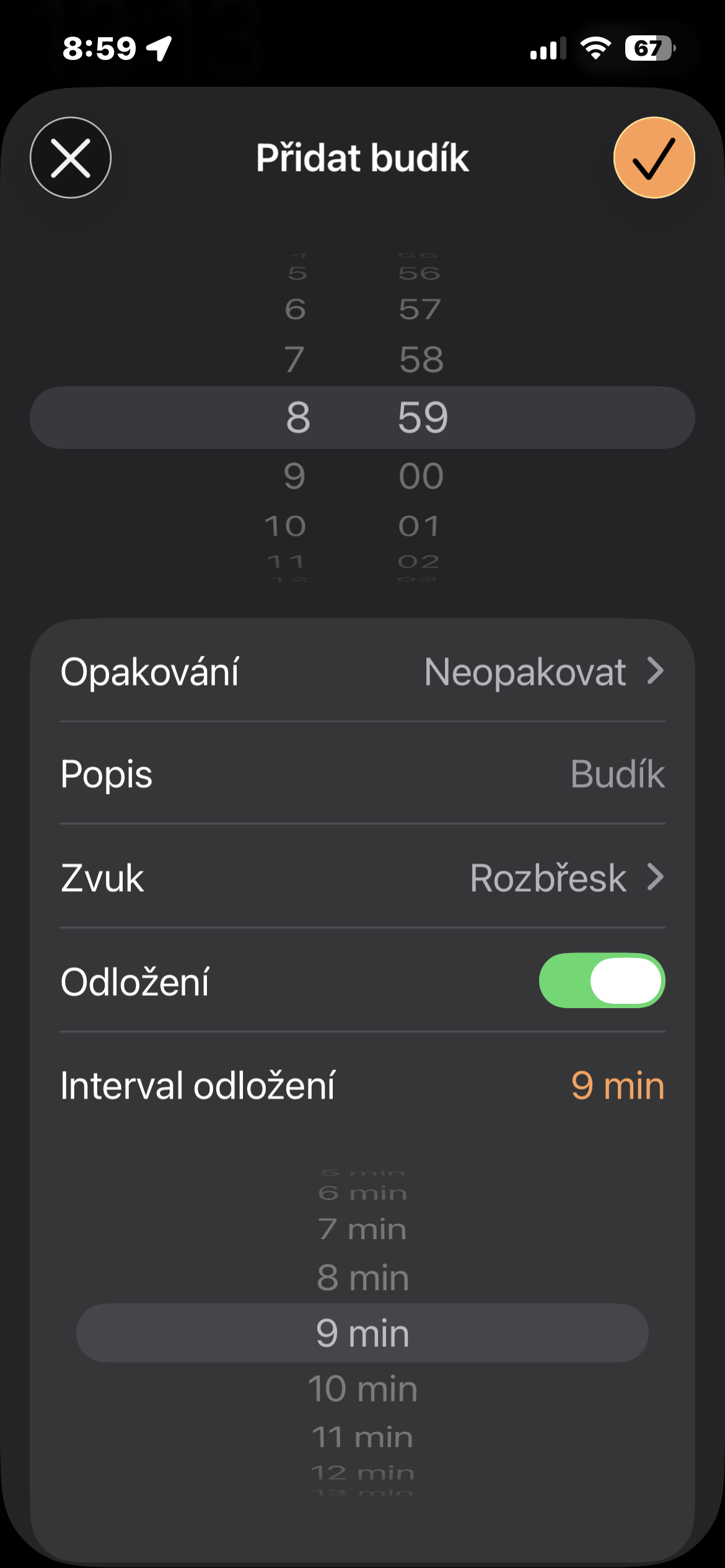The image size is (725, 1568).
Task: Confirm the new alarm with the checkmark
Action: [x=654, y=158]
